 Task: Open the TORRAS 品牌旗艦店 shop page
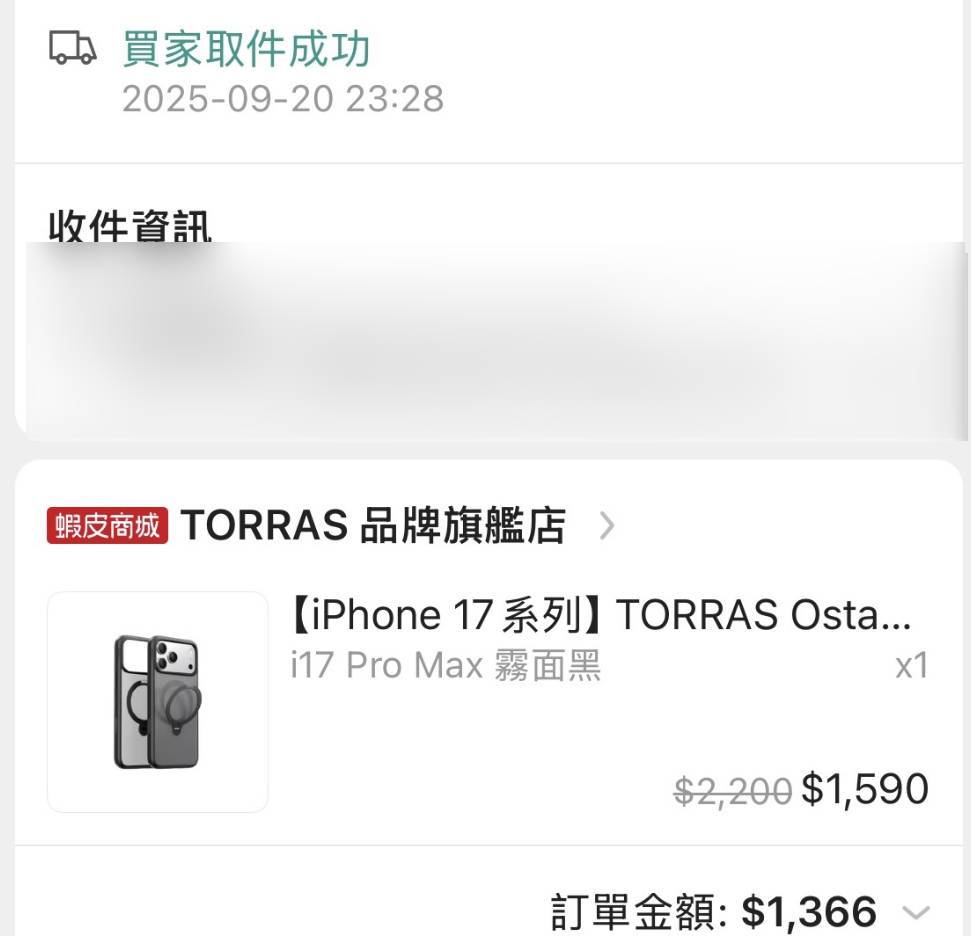pos(372,525)
